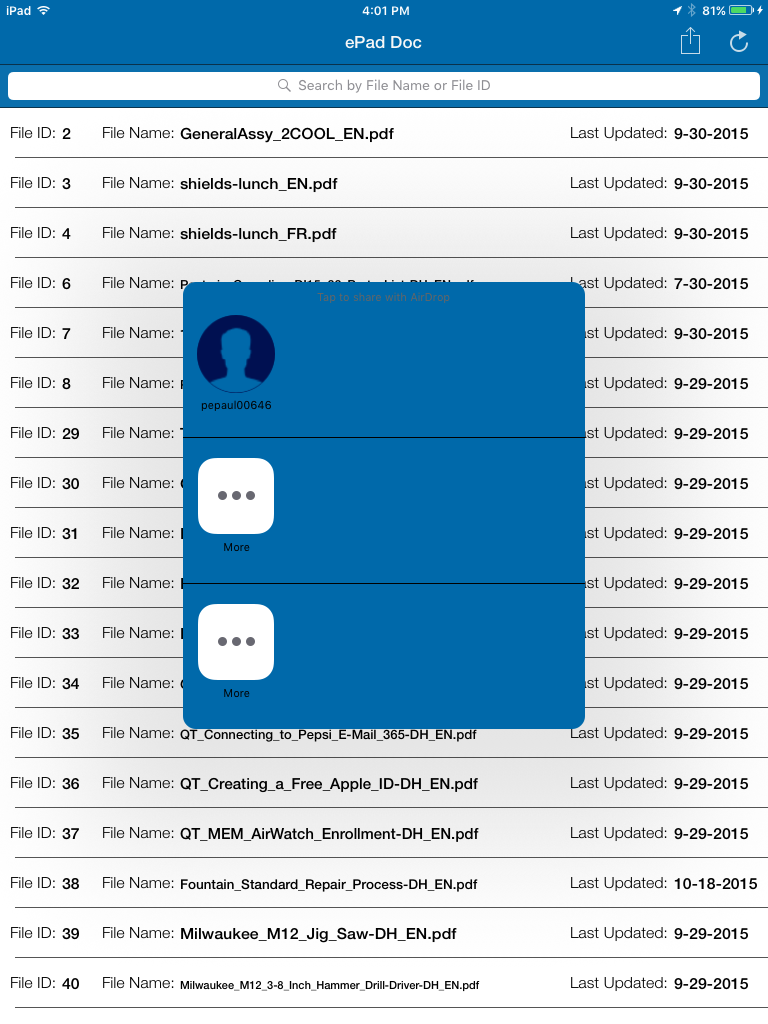The width and height of the screenshot is (768, 1024).
Task: Open the Milwaukee M12 Hammer Drill-Driver file
Action: coord(329,984)
